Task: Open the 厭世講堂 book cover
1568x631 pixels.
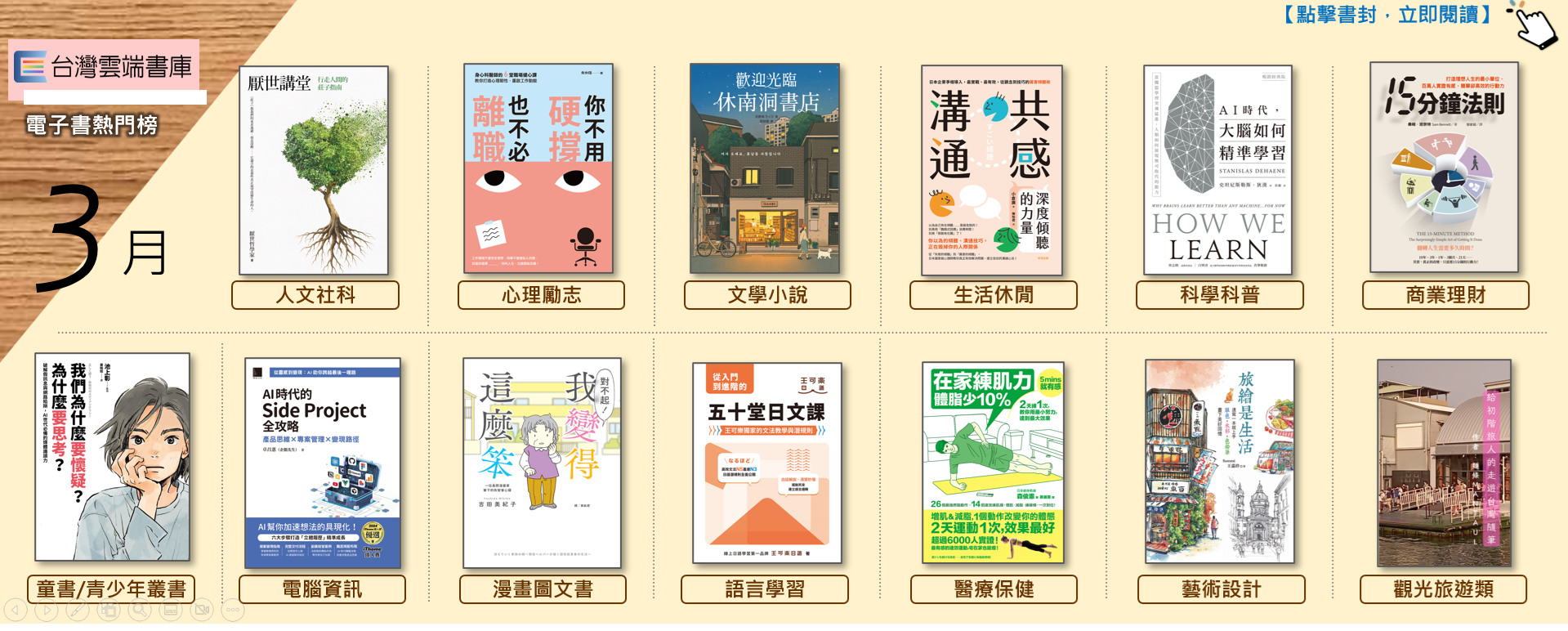Action: point(314,170)
